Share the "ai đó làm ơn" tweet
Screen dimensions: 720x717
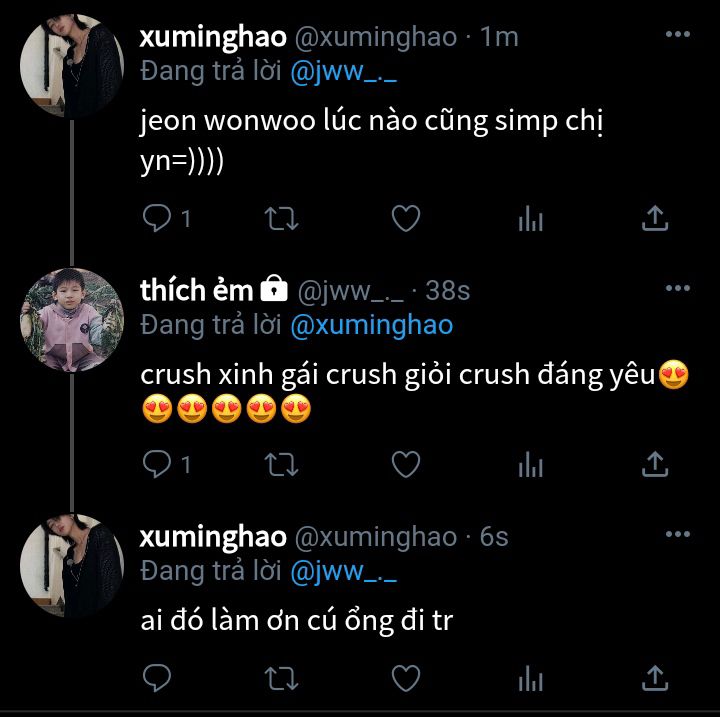click(654, 678)
